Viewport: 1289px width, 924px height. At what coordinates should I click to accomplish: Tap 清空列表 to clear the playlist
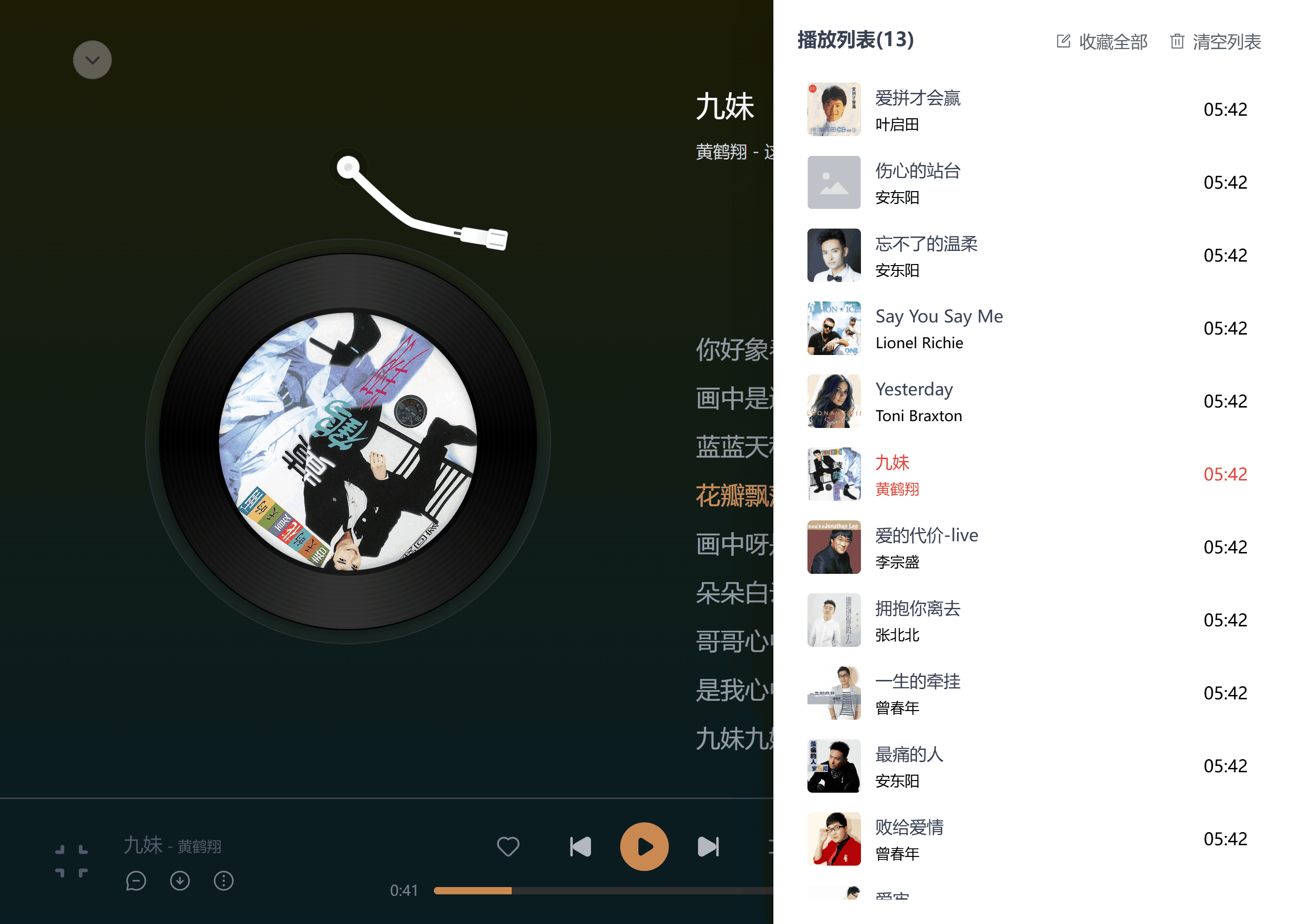(1215, 41)
